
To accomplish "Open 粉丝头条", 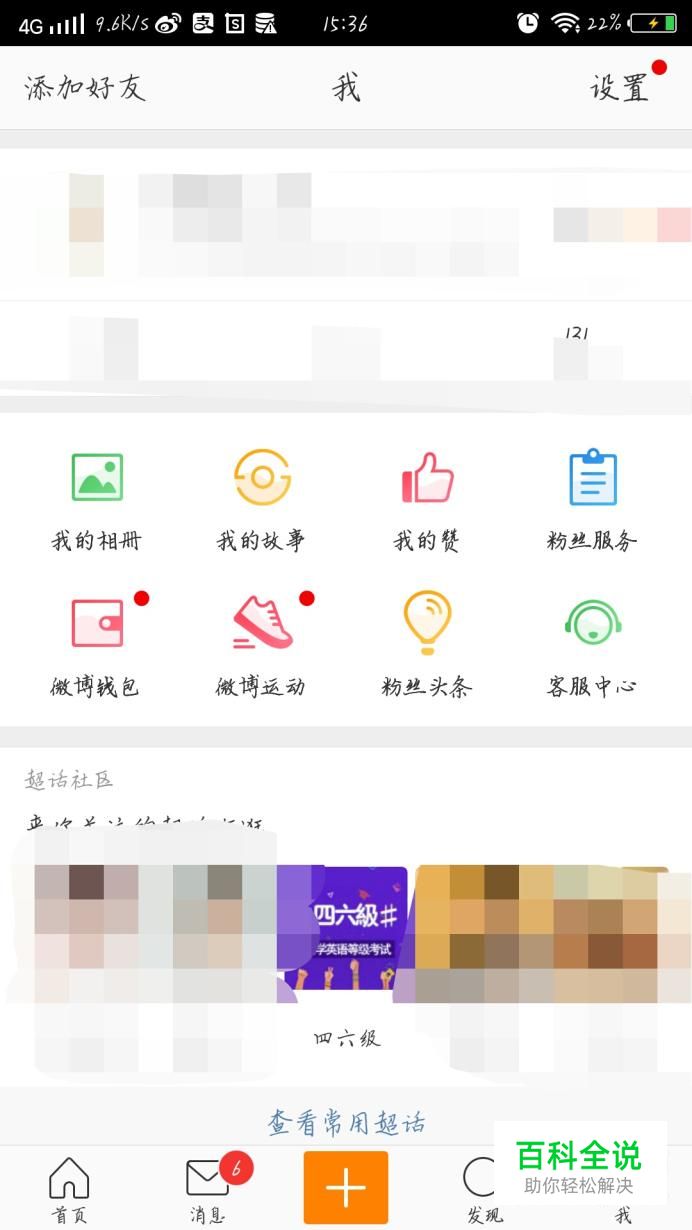I will click(427, 646).
